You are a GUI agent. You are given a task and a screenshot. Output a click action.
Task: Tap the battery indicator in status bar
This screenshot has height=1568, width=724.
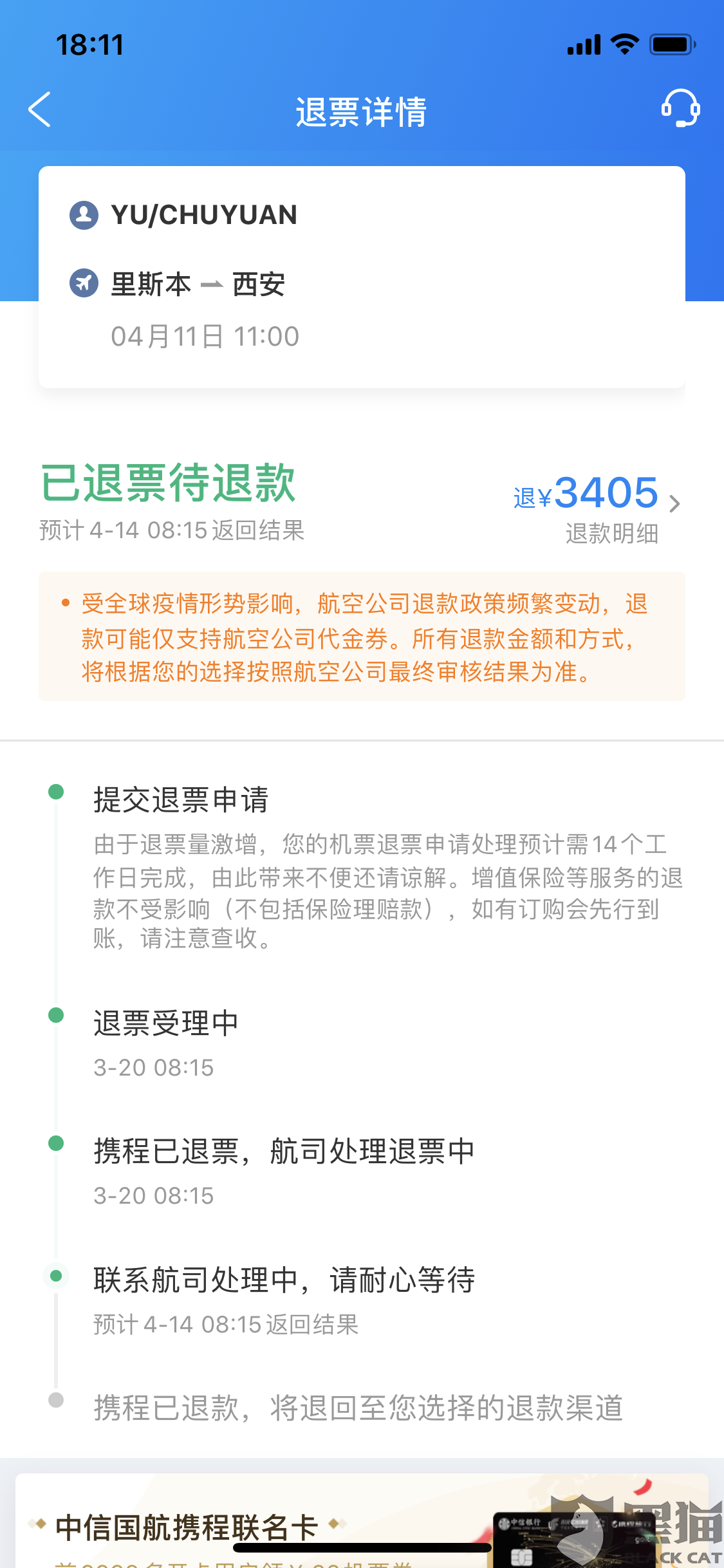tap(669, 44)
